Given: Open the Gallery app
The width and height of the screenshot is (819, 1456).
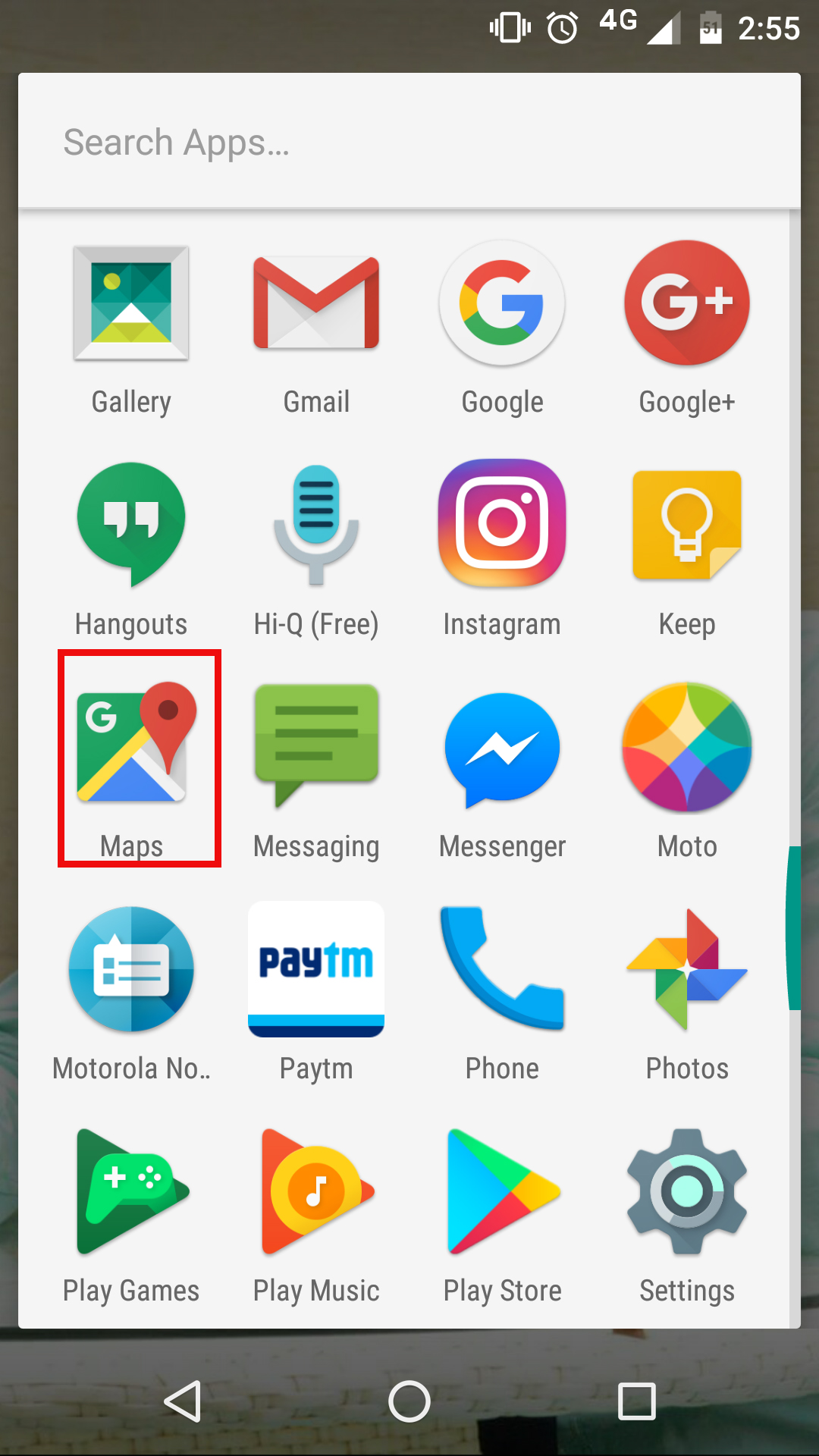Looking at the screenshot, I should point(131,303).
